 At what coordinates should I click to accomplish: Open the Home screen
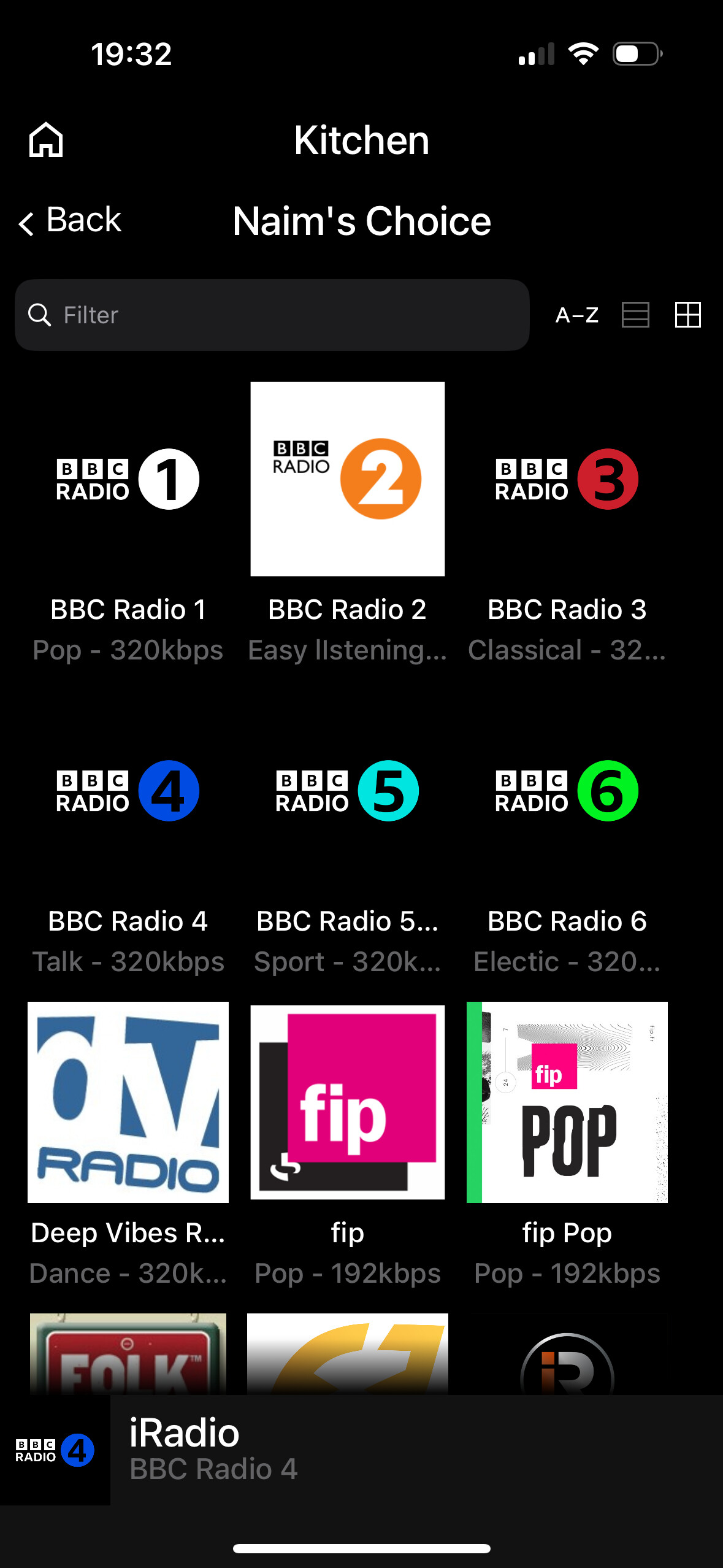tap(46, 139)
